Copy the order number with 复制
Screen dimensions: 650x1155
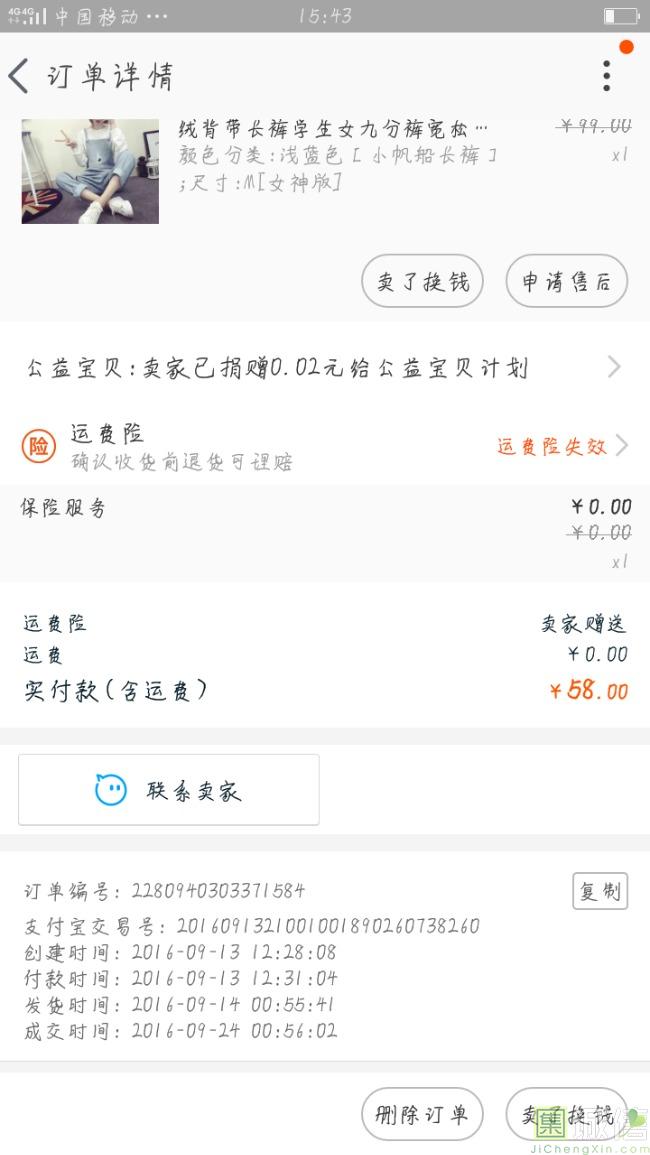point(600,891)
